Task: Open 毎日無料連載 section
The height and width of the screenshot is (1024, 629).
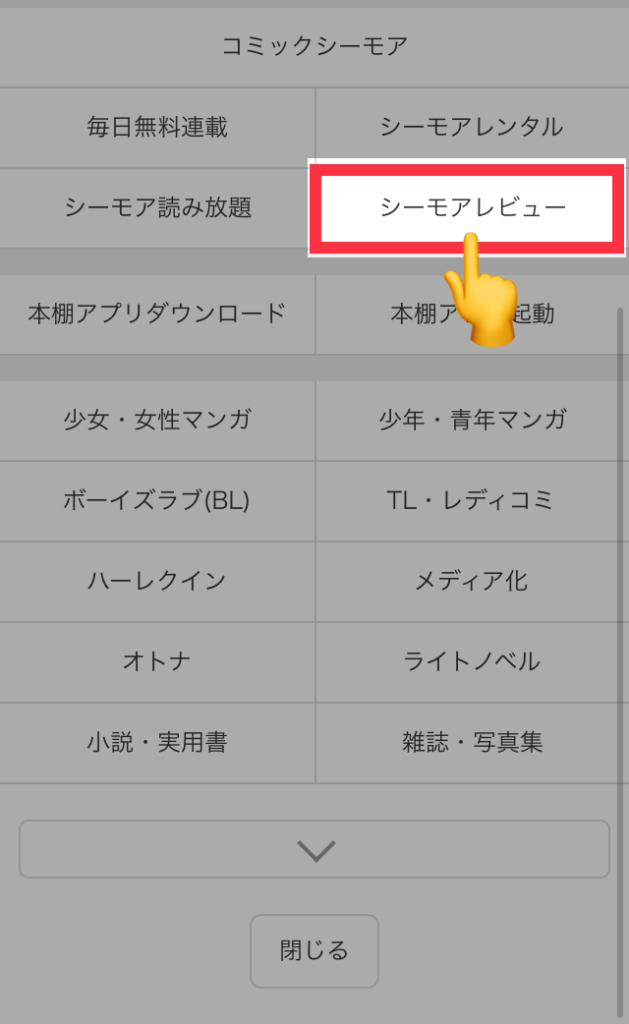Action: coord(157,127)
